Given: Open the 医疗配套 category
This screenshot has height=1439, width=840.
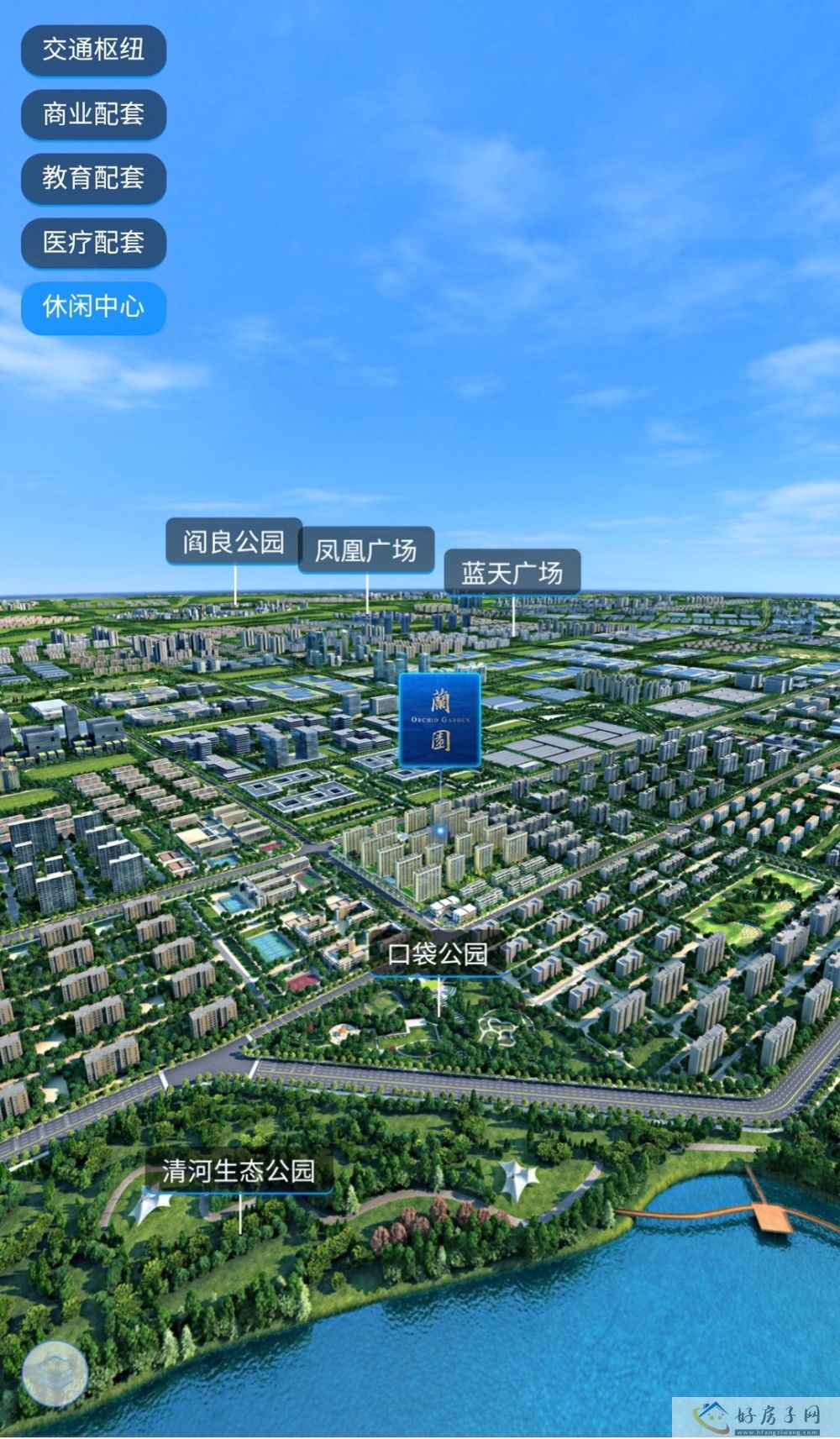Looking at the screenshot, I should pyautogui.click(x=93, y=243).
